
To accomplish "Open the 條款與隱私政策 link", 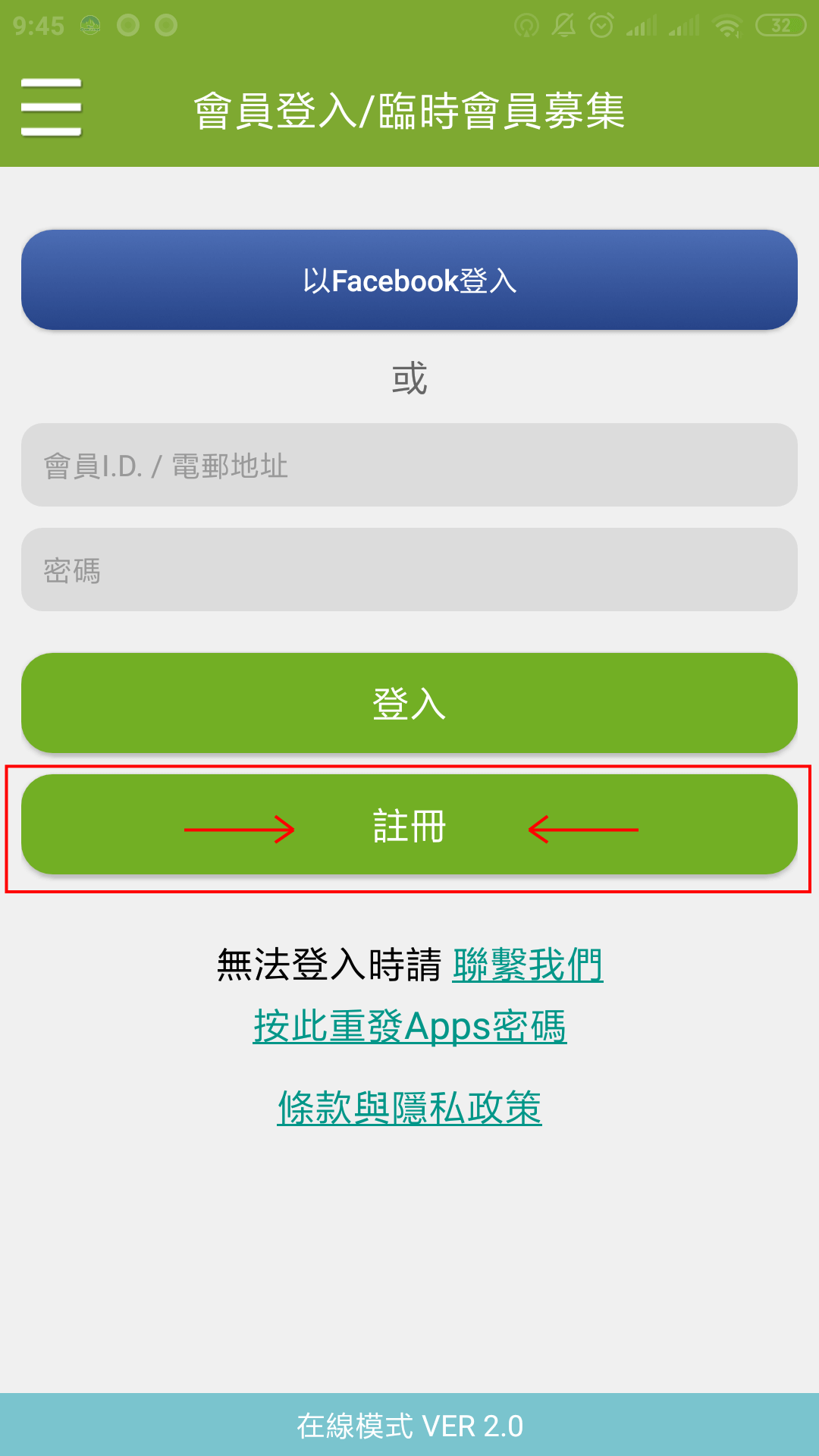I will pos(409,1108).
